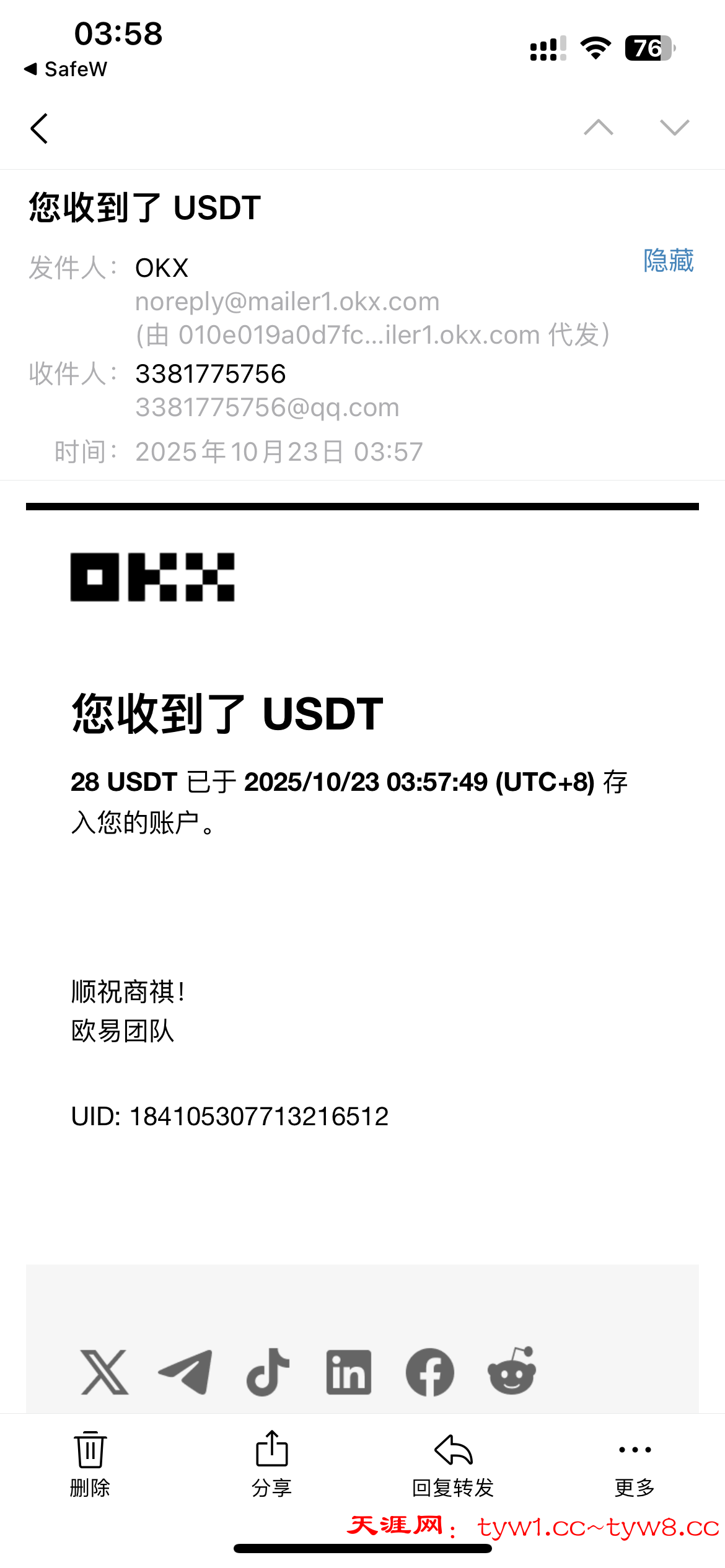Image resolution: width=725 pixels, height=1568 pixels.
Task: Open more options 更多
Action: tap(635, 1463)
